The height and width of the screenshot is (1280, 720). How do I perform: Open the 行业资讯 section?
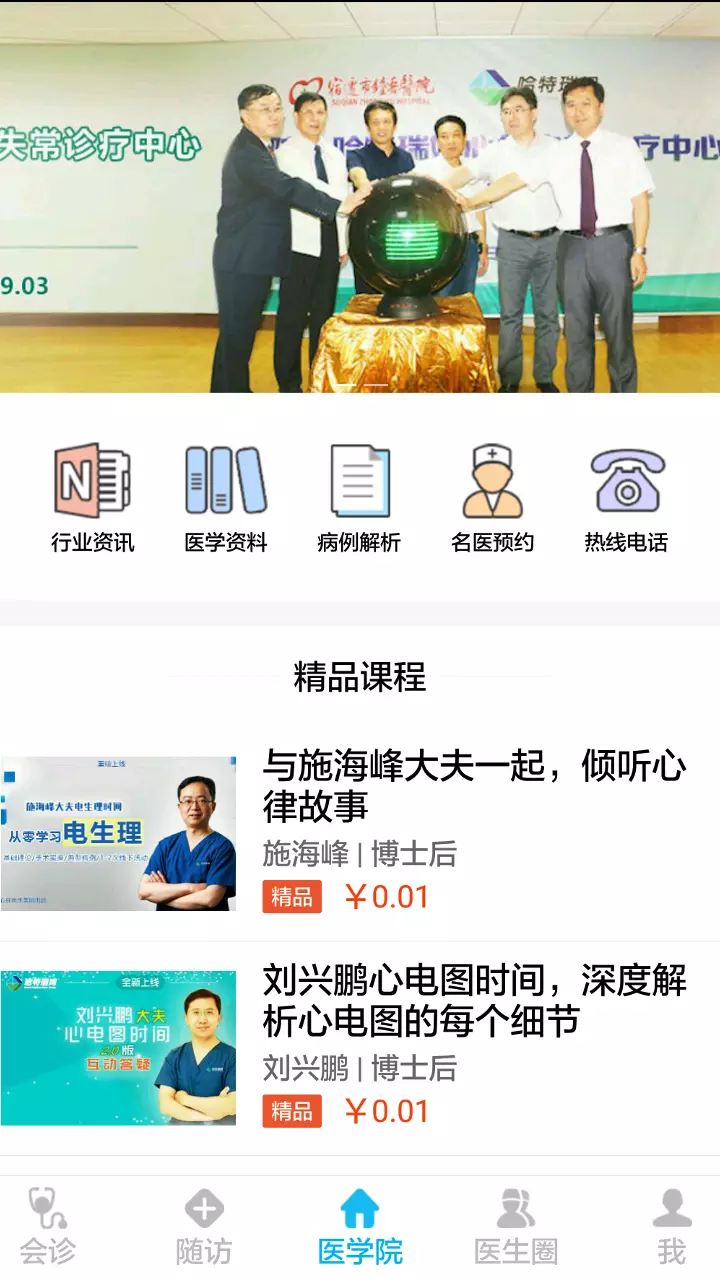click(93, 498)
